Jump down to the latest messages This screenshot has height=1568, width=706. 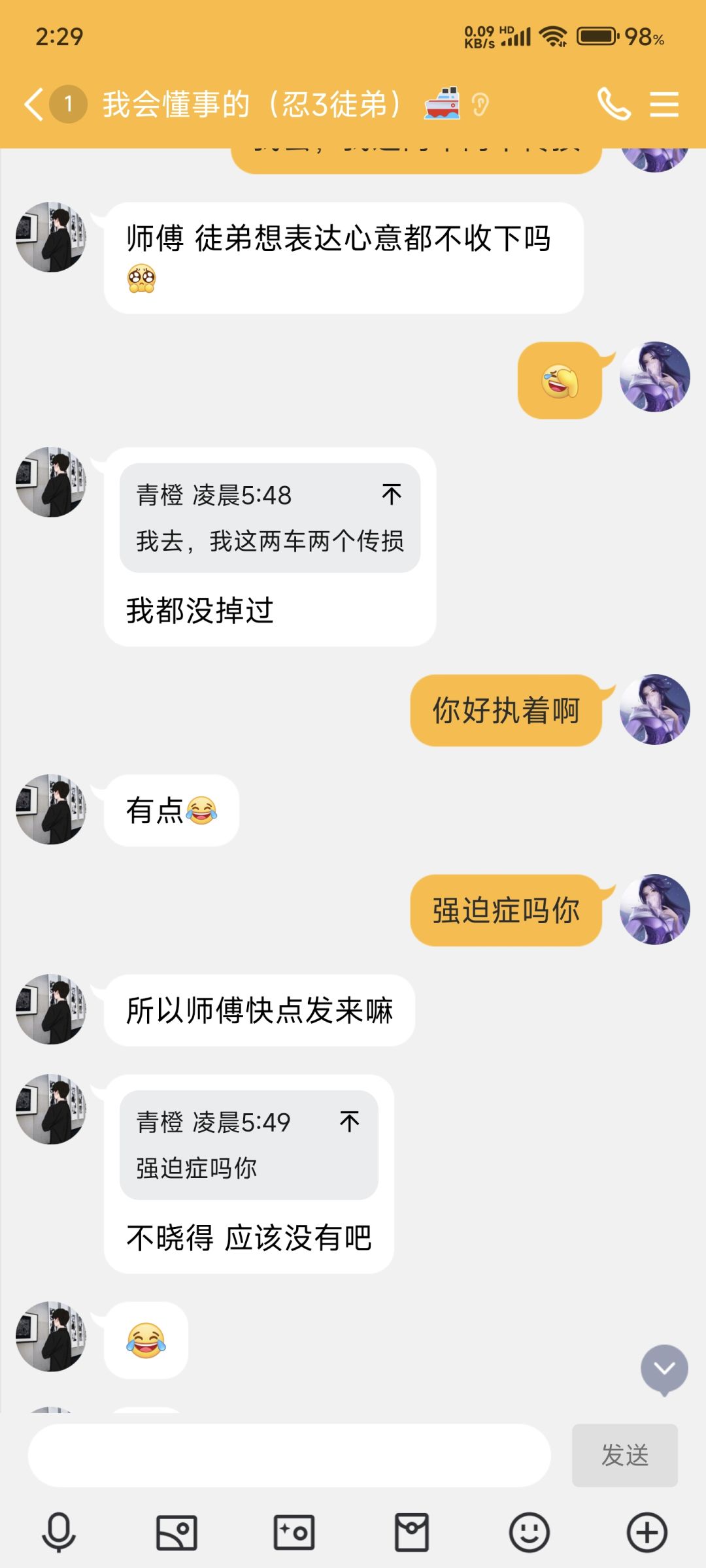pyautogui.click(x=664, y=1368)
